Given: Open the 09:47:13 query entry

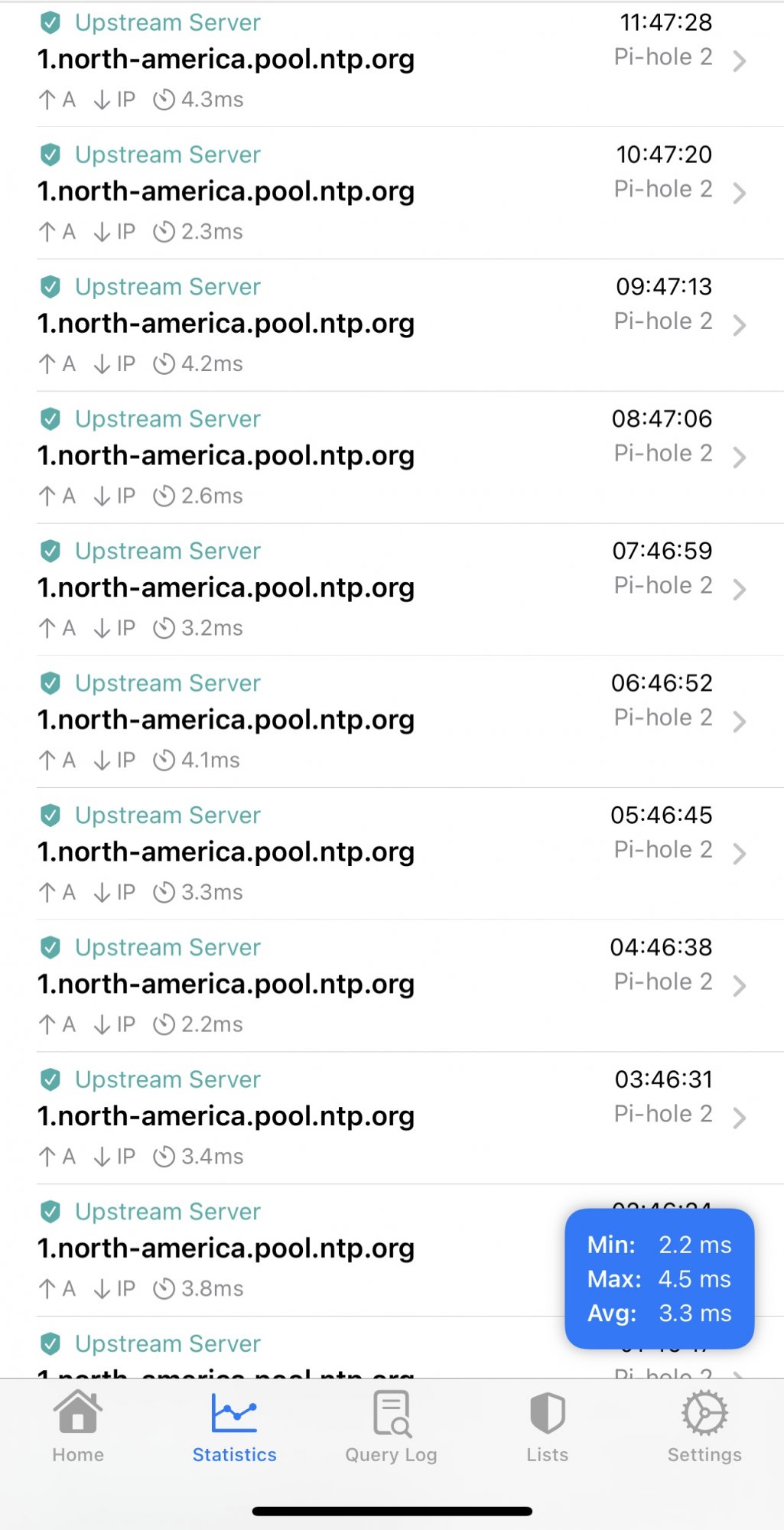Looking at the screenshot, I should click(x=392, y=325).
